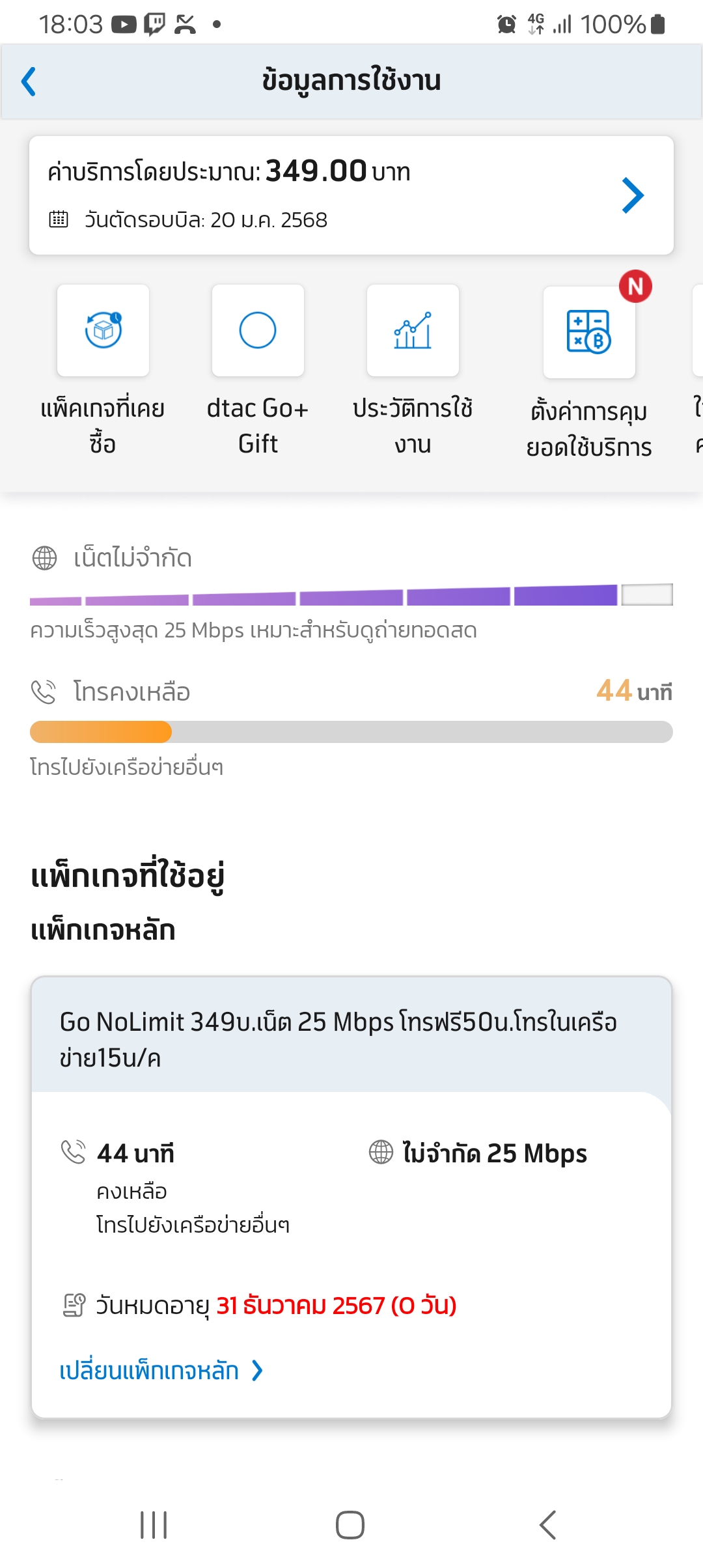Image resolution: width=703 pixels, height=1568 pixels.
Task: View ประวัติการใช้งาน usage history
Action: pos(413,371)
